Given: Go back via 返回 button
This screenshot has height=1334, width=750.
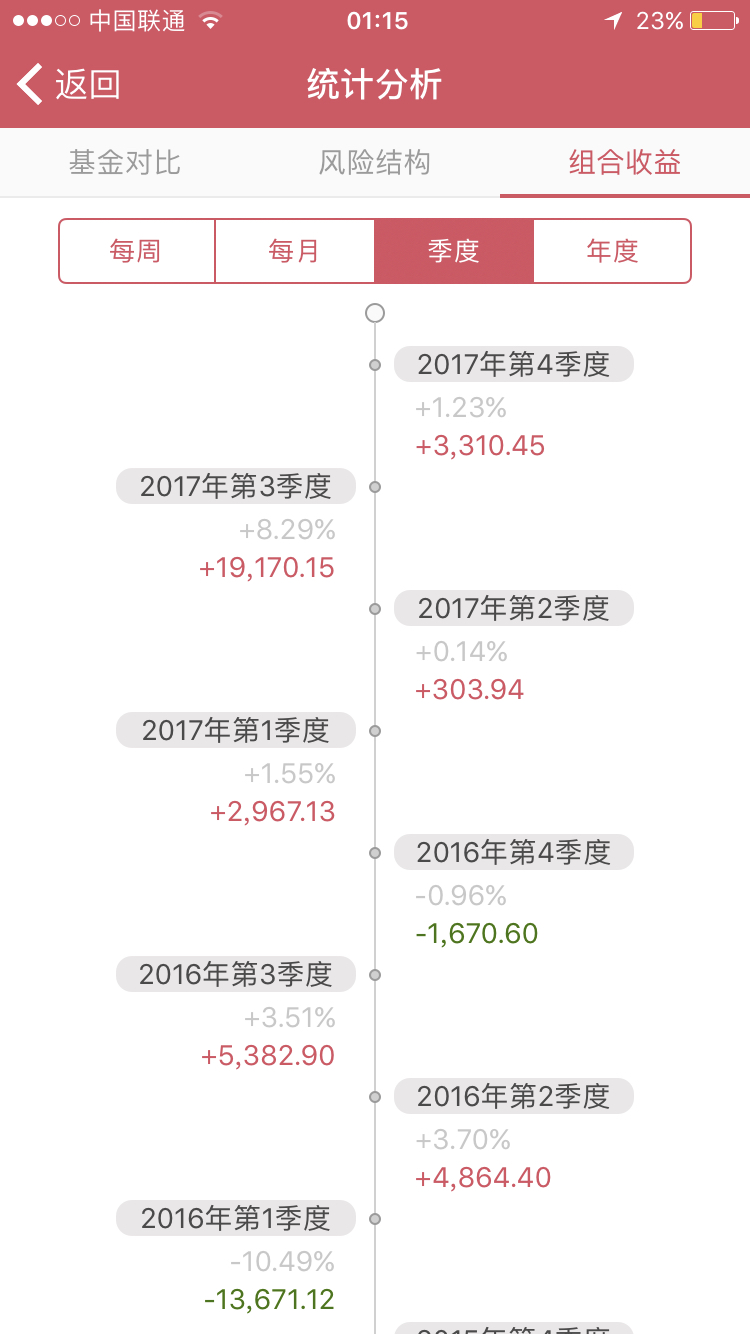Looking at the screenshot, I should (x=68, y=85).
